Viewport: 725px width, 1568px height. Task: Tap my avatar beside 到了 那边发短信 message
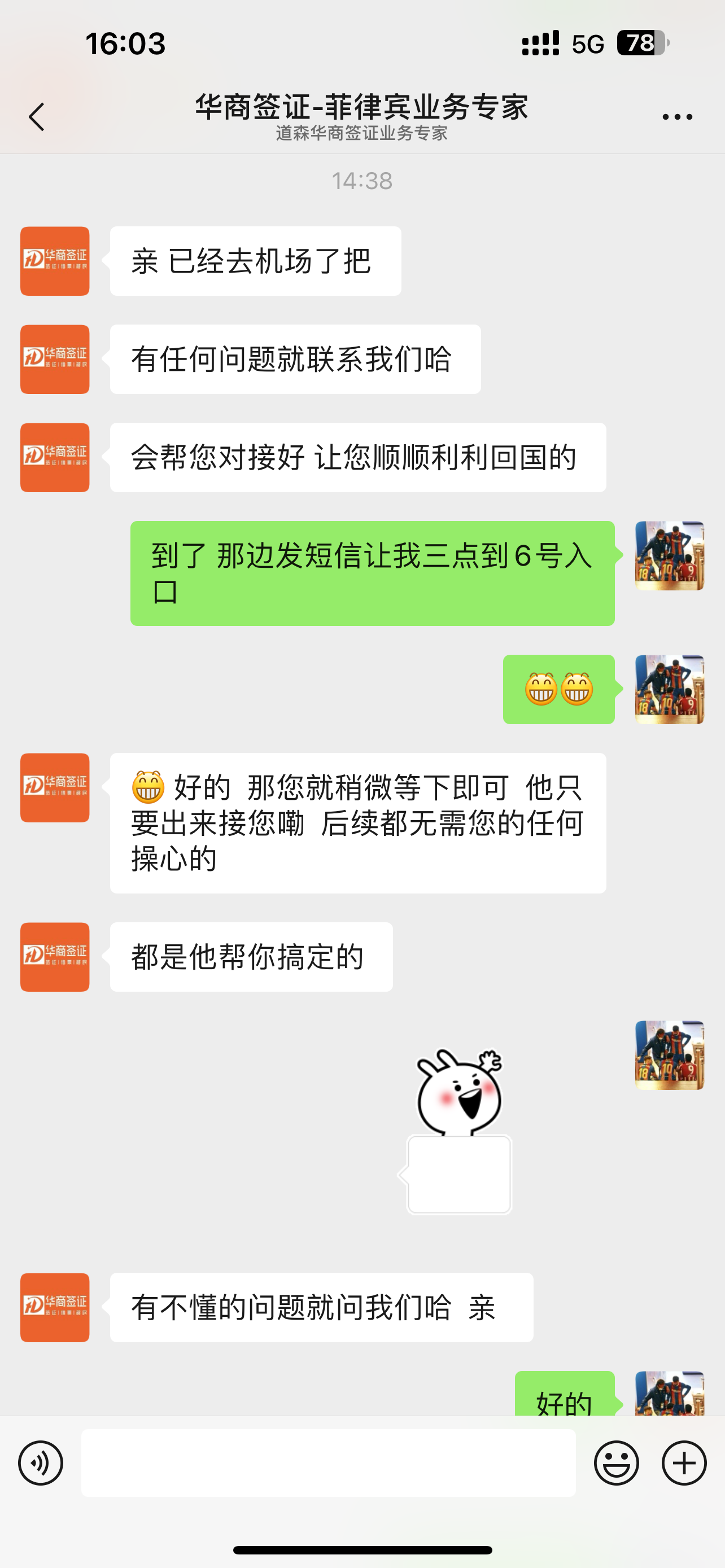[x=669, y=555]
